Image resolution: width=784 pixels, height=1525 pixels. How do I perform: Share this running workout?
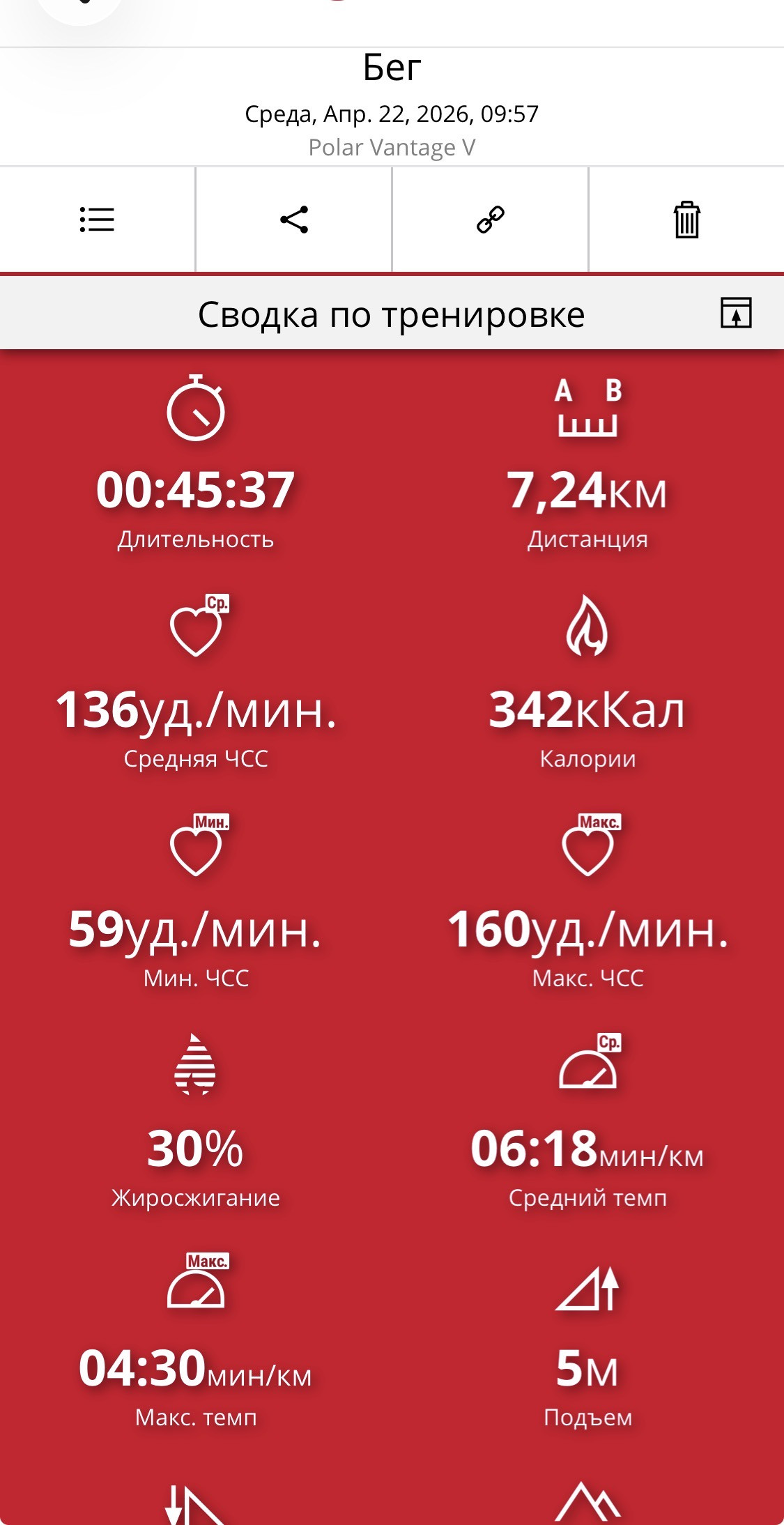294,220
